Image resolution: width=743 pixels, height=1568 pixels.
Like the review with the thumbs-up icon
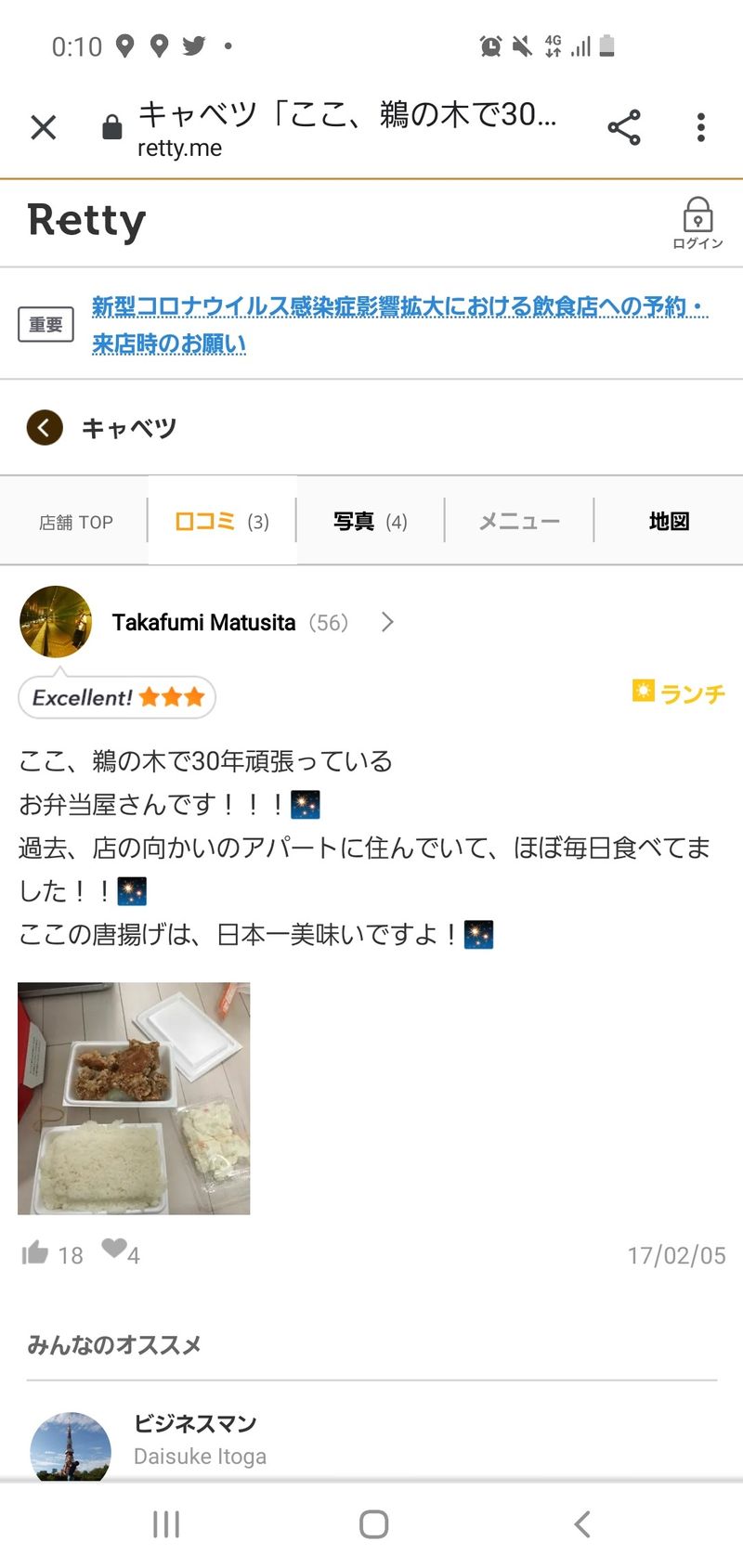pyautogui.click(x=35, y=1253)
